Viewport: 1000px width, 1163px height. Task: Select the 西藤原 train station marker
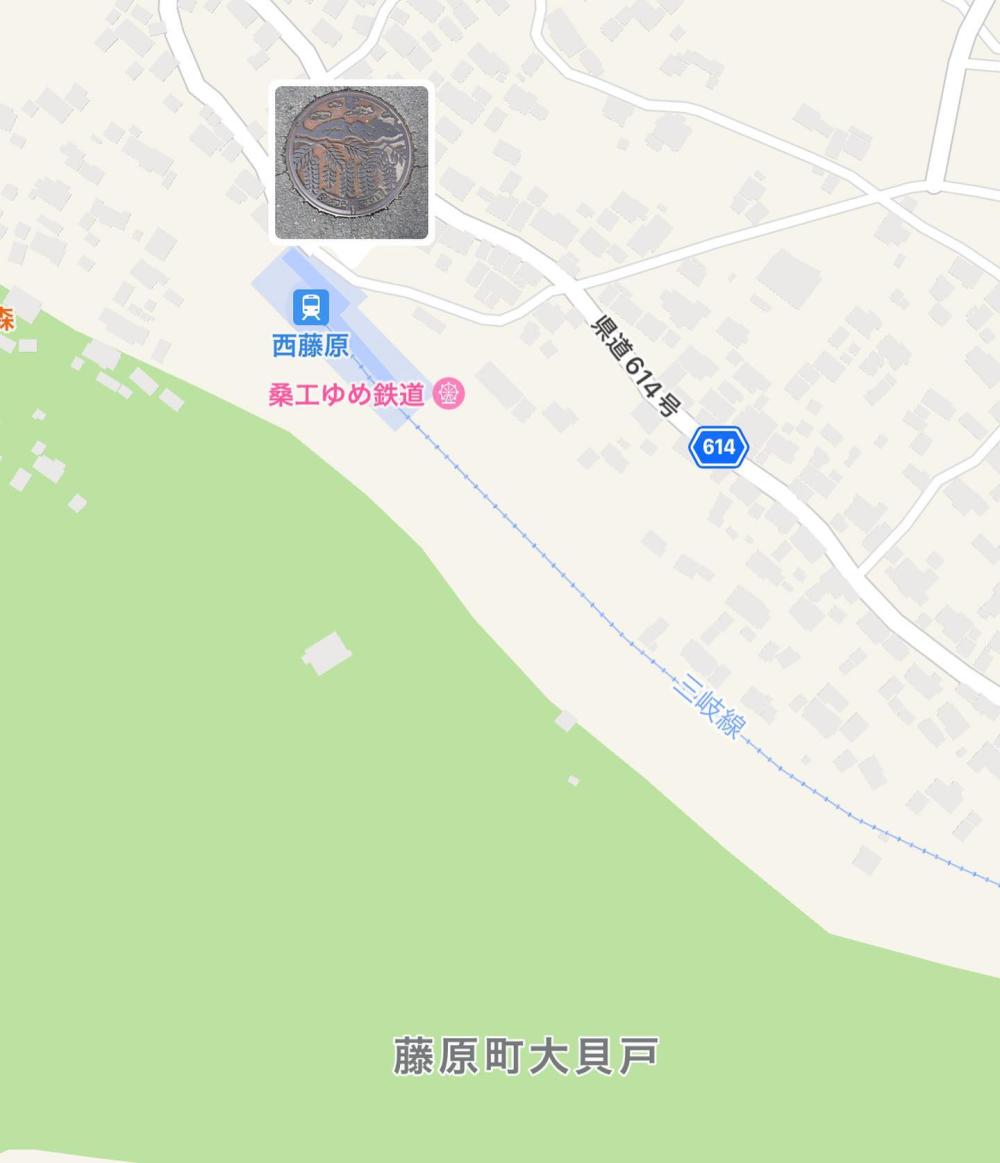tap(310, 306)
